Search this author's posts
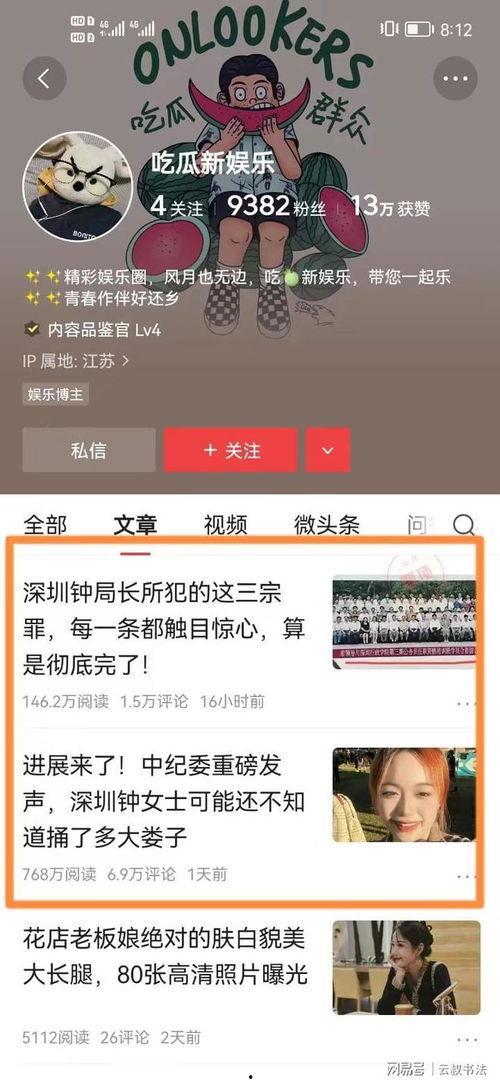 coord(464,526)
